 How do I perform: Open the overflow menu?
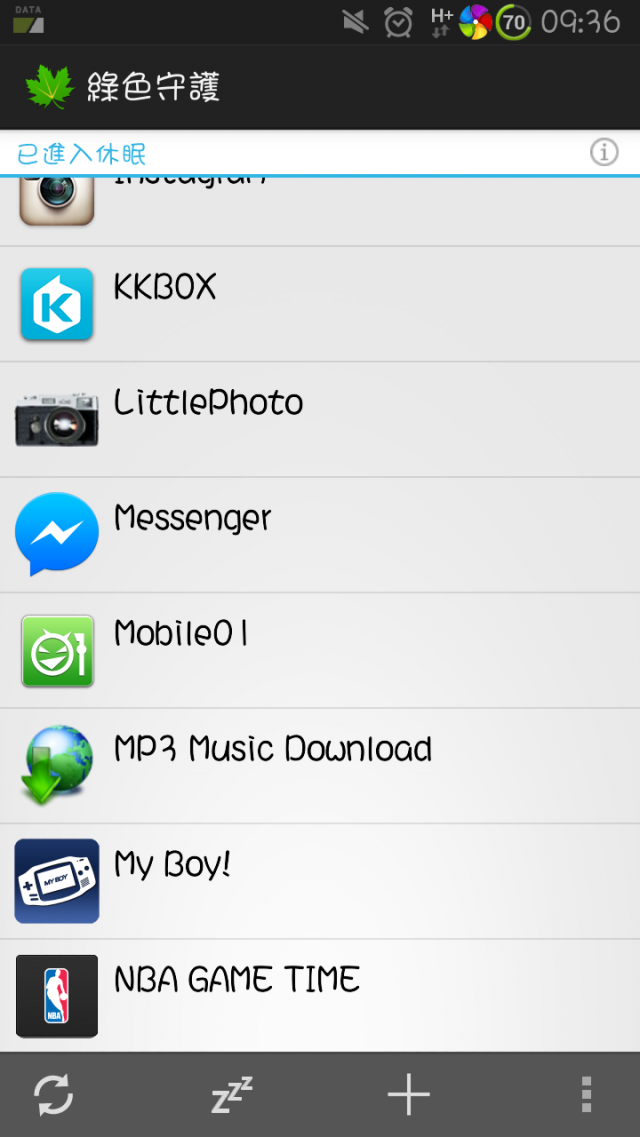pyautogui.click(x=586, y=1094)
